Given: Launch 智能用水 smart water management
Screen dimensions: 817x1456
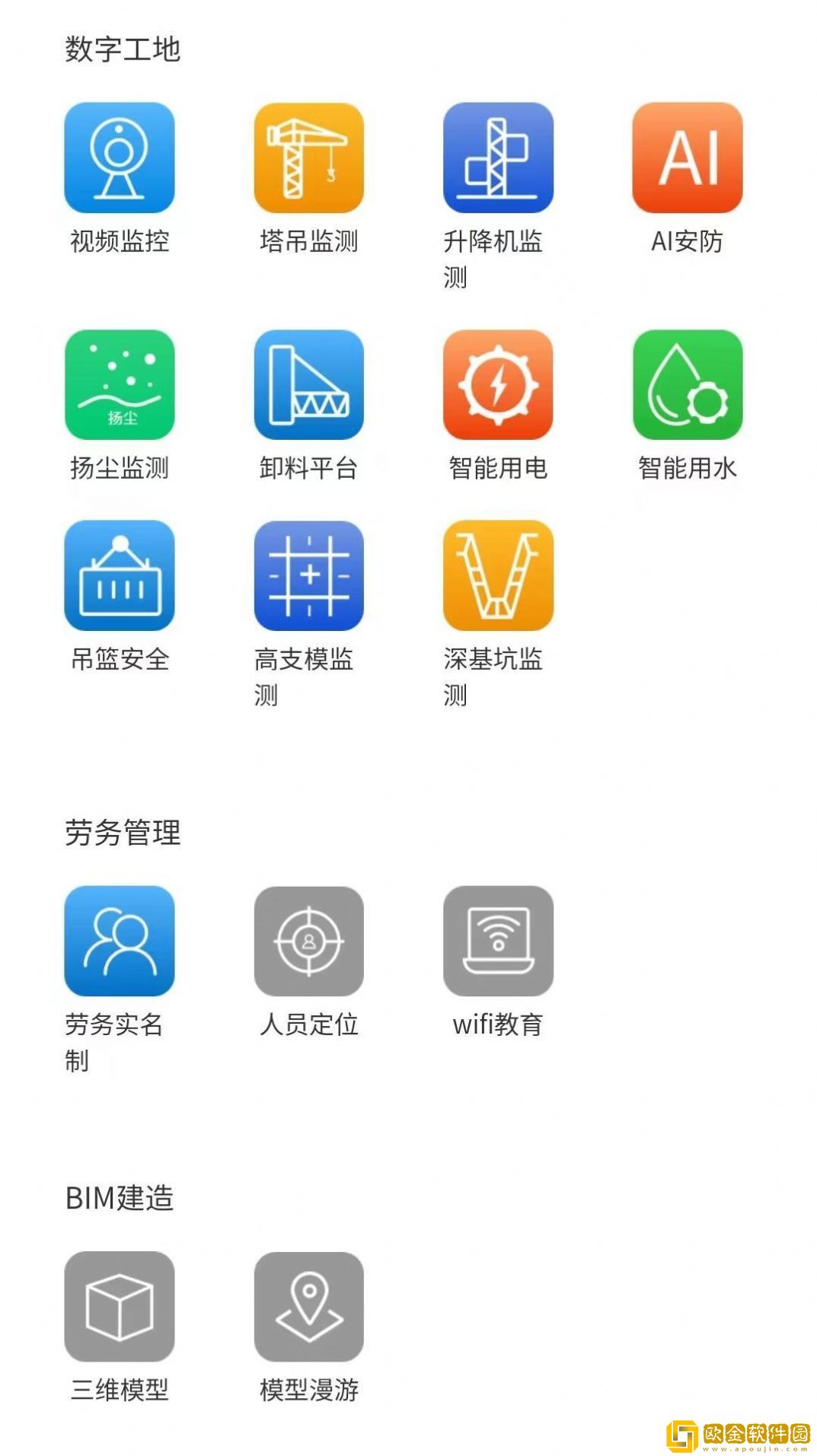Looking at the screenshot, I should (x=688, y=387).
